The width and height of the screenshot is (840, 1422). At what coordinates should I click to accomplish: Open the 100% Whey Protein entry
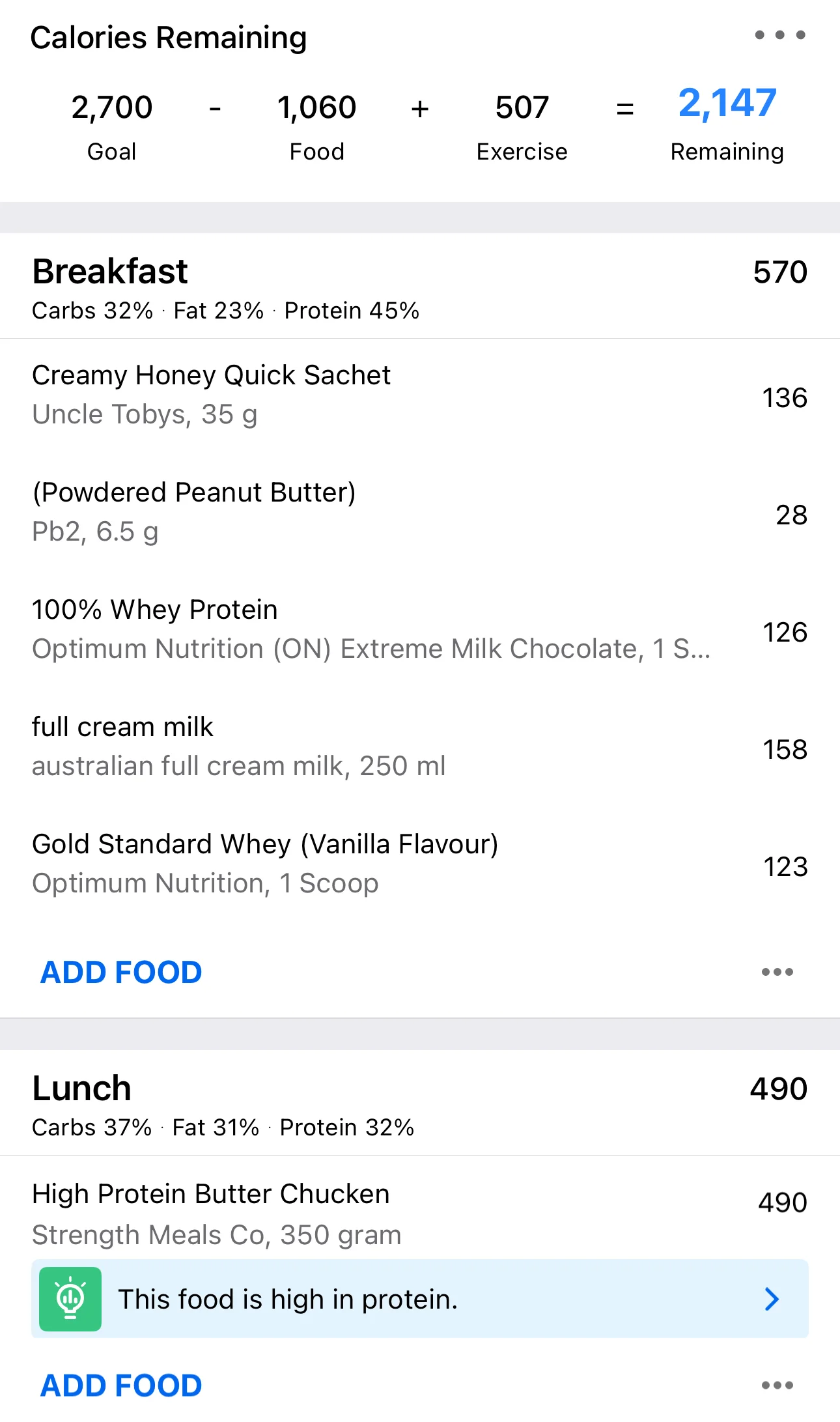pos(419,629)
